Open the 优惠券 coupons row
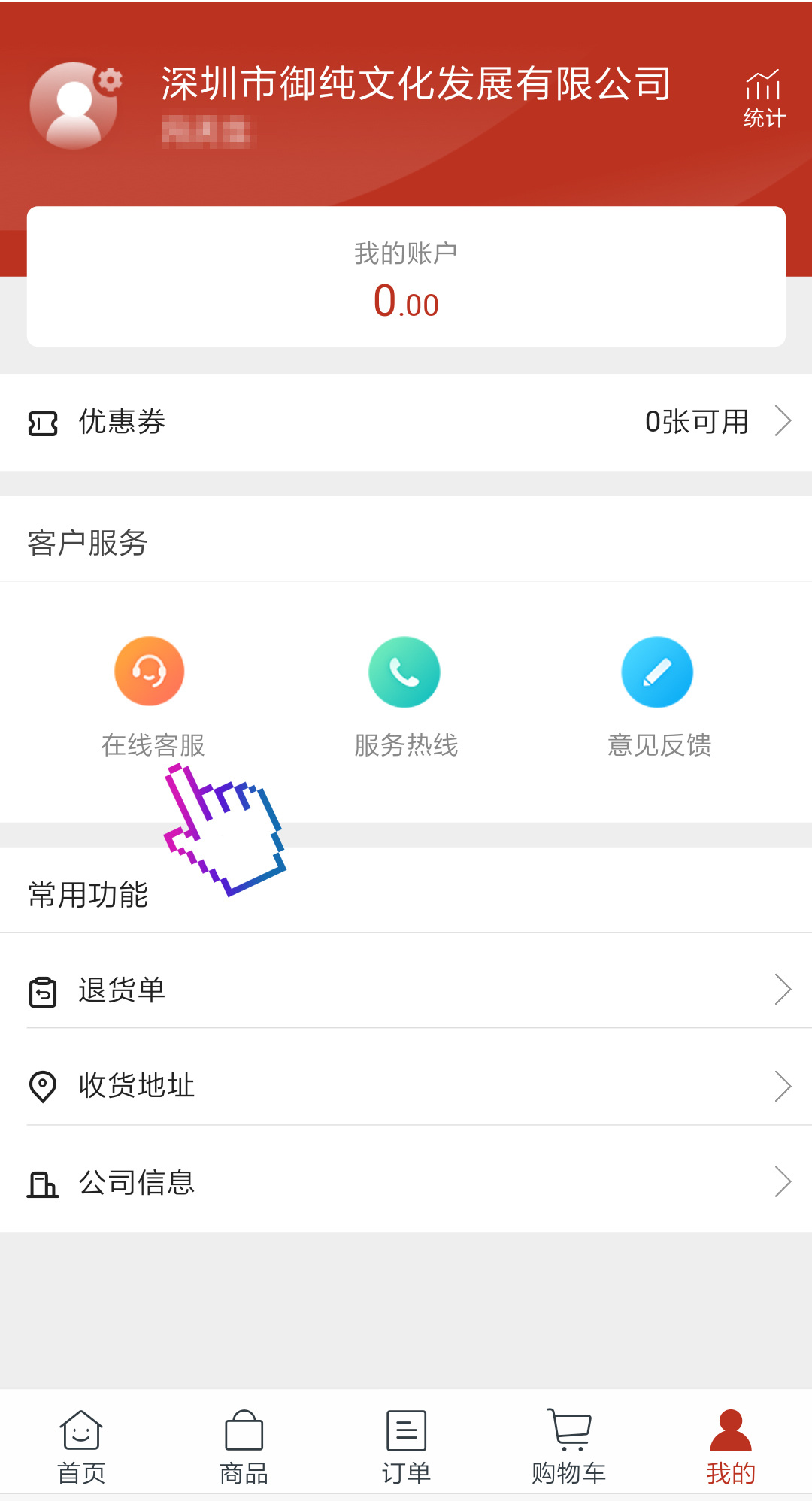 (406, 422)
